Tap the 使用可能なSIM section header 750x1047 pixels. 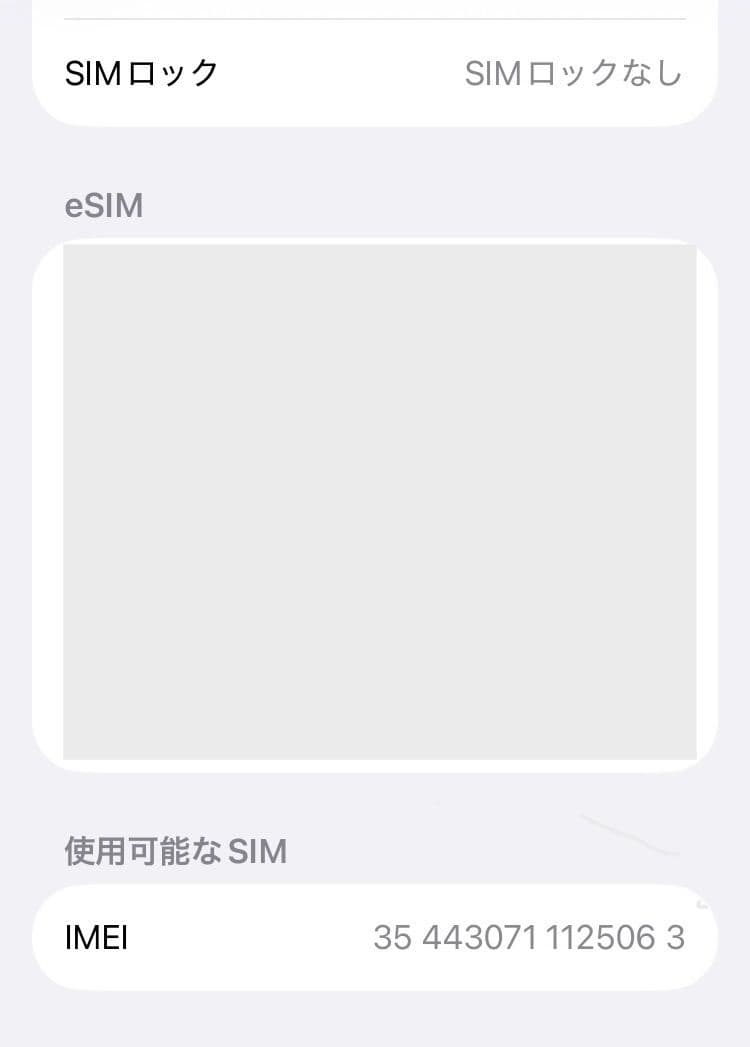(x=174, y=852)
